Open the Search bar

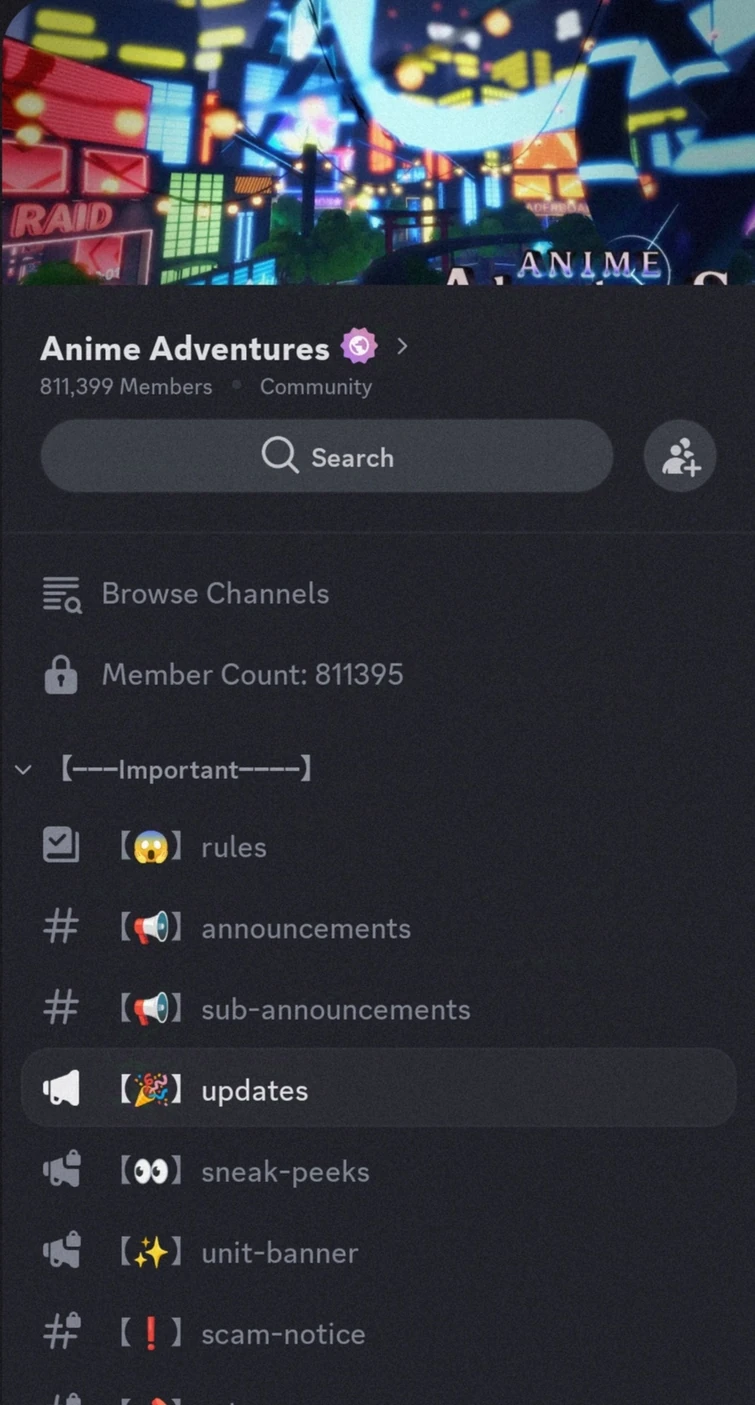click(327, 457)
